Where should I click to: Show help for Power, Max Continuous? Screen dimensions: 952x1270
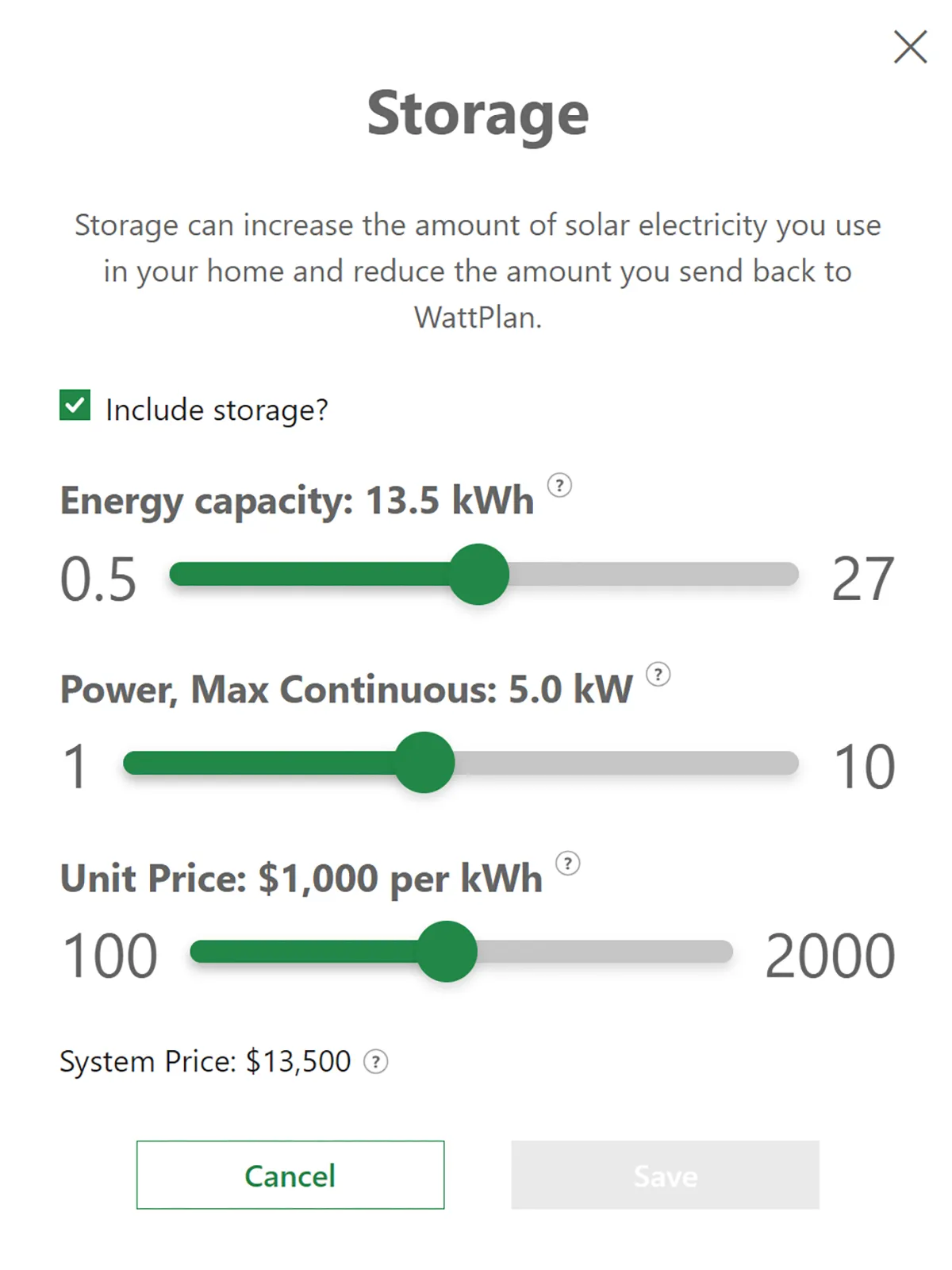658,675
